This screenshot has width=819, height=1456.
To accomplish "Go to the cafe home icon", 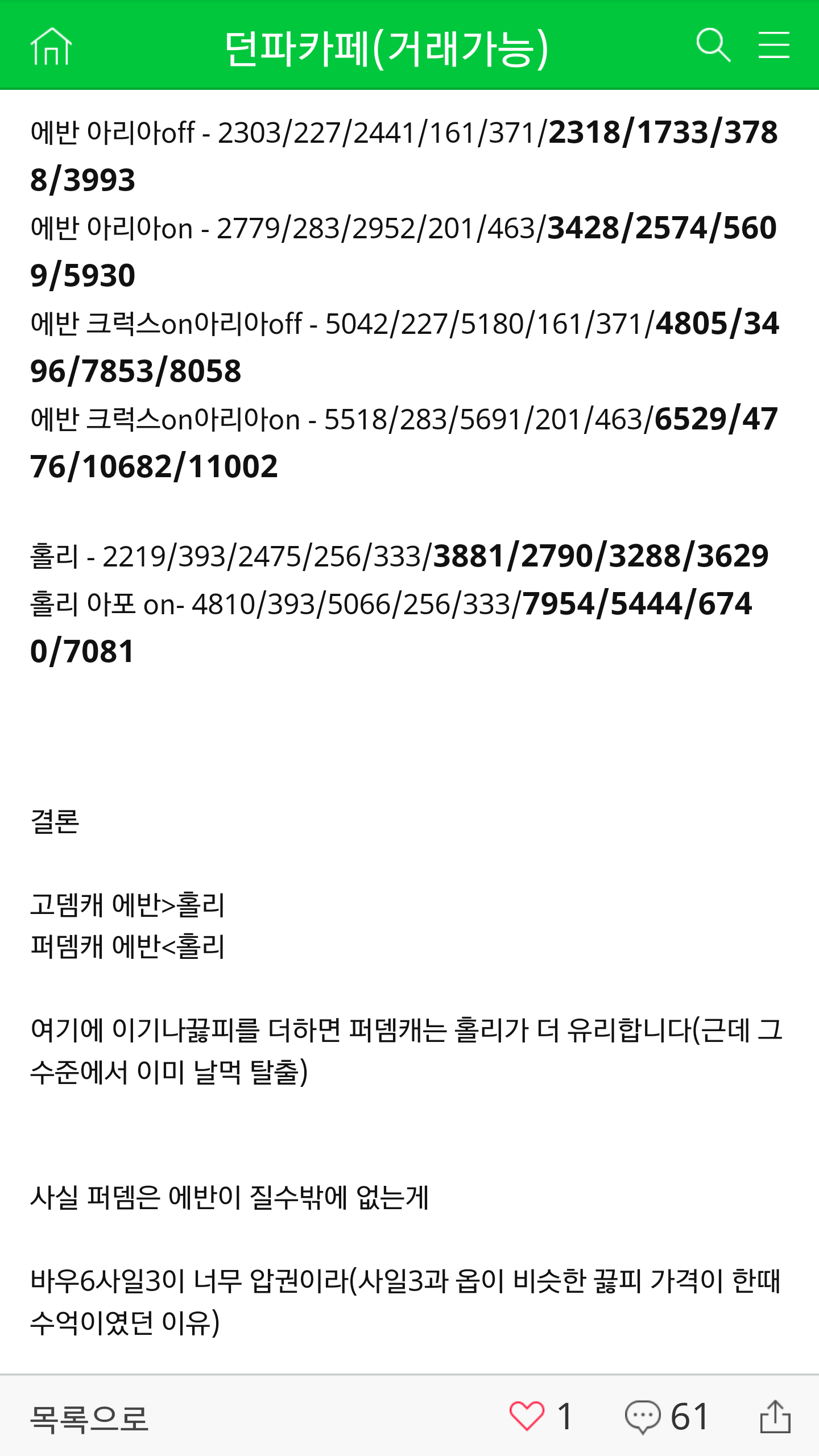I will tap(51, 46).
